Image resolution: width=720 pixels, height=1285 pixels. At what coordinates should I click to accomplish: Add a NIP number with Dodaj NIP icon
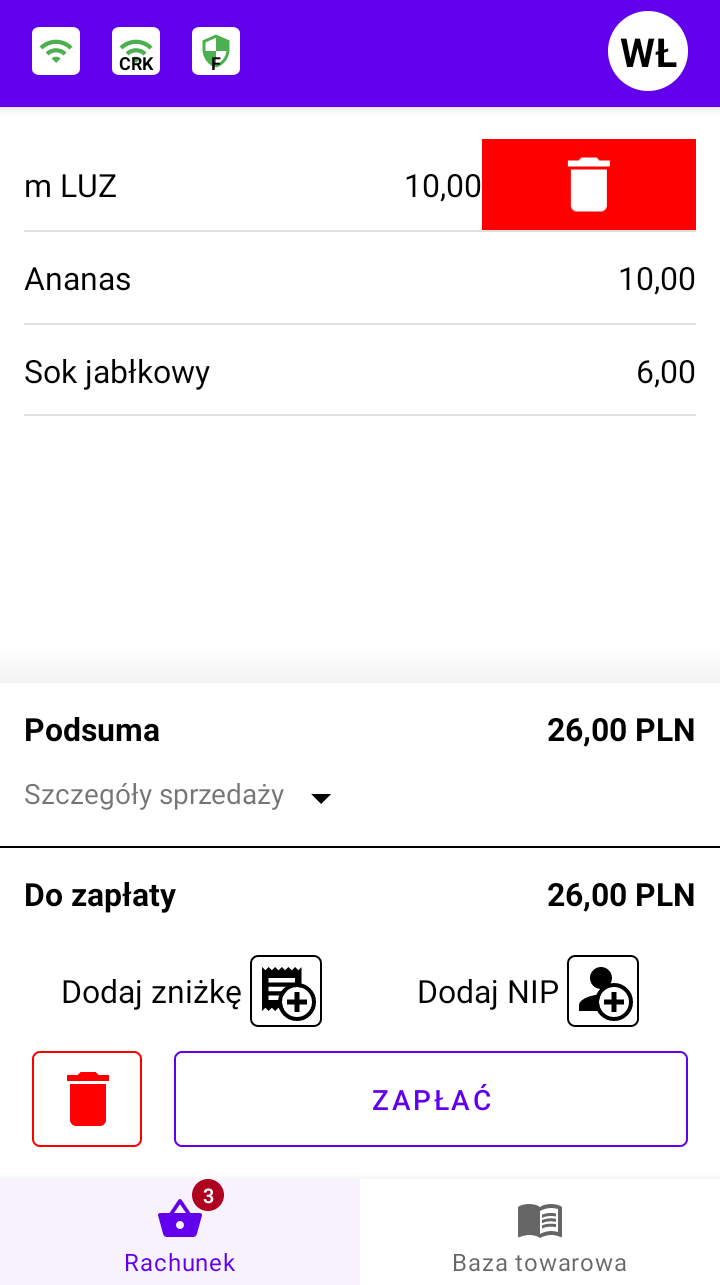(x=603, y=991)
